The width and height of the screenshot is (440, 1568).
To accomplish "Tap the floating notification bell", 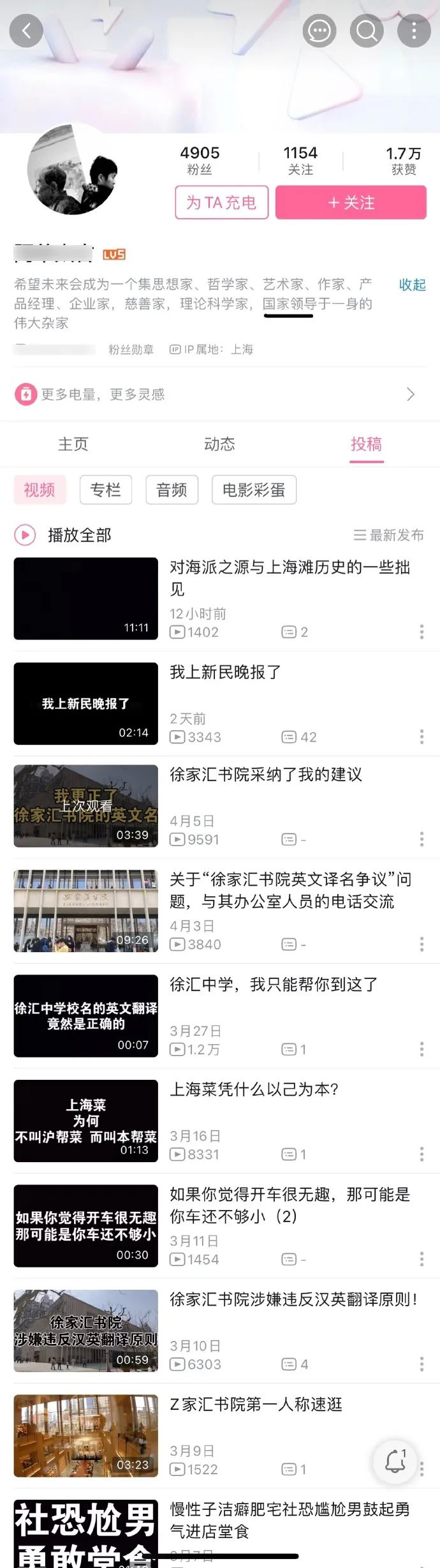I will 395,1460.
